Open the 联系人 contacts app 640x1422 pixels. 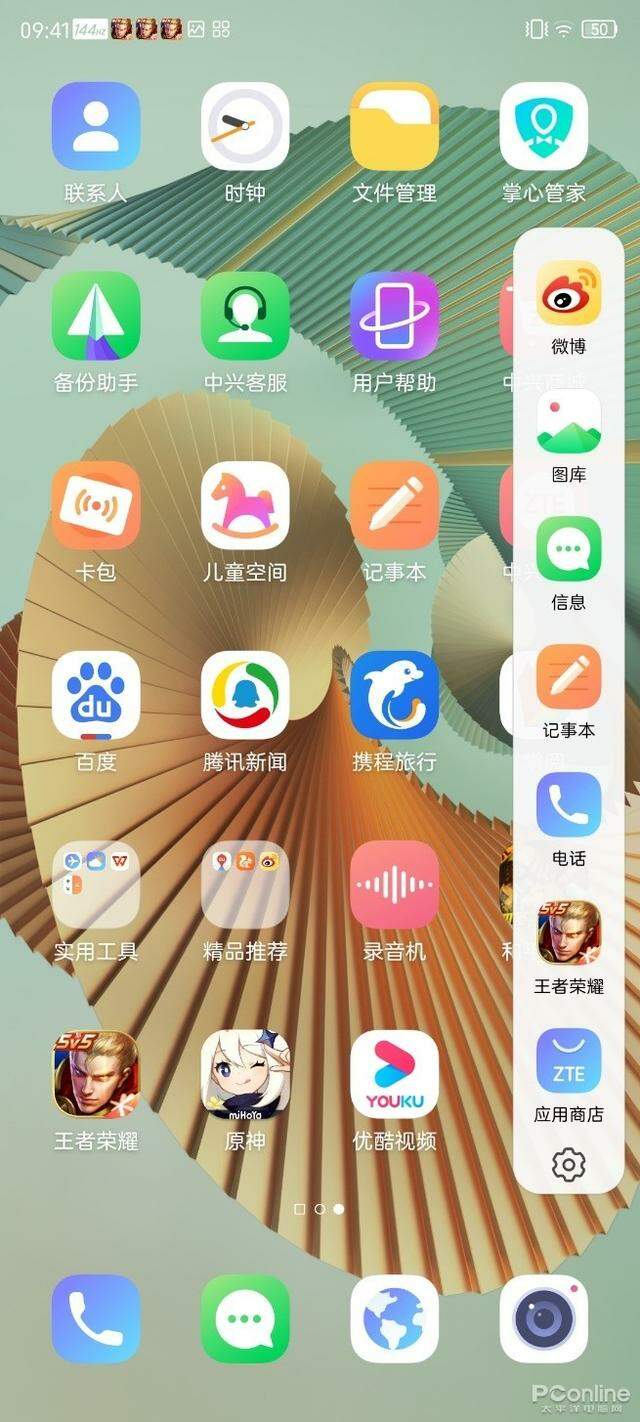[x=96, y=127]
